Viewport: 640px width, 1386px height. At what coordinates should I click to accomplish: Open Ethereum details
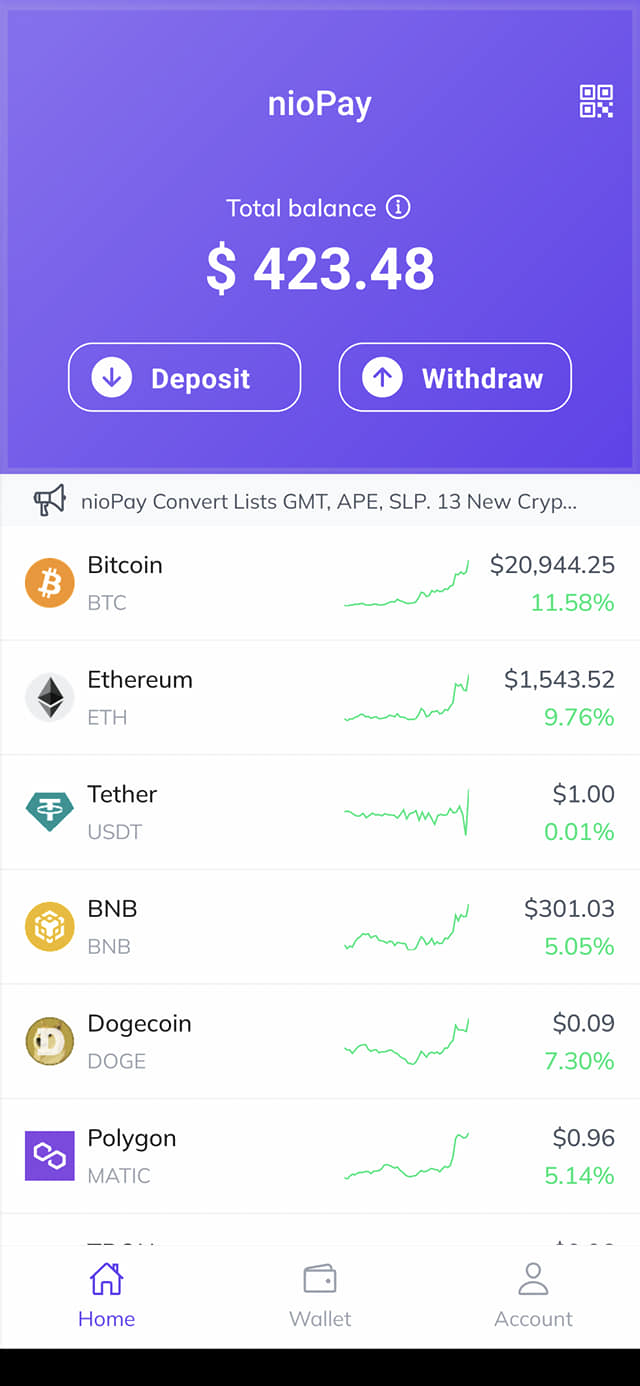[320, 698]
